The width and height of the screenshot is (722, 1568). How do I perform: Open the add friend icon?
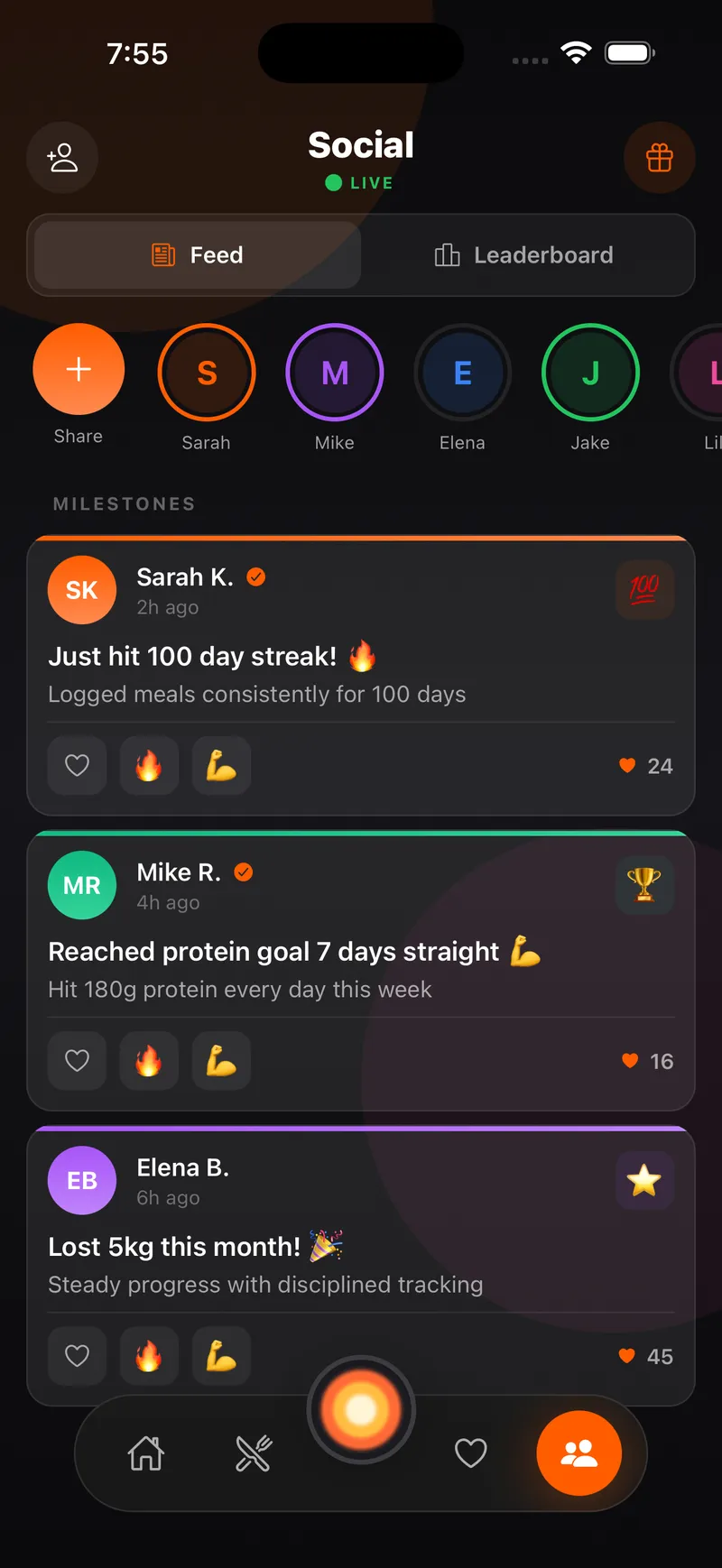(x=62, y=158)
